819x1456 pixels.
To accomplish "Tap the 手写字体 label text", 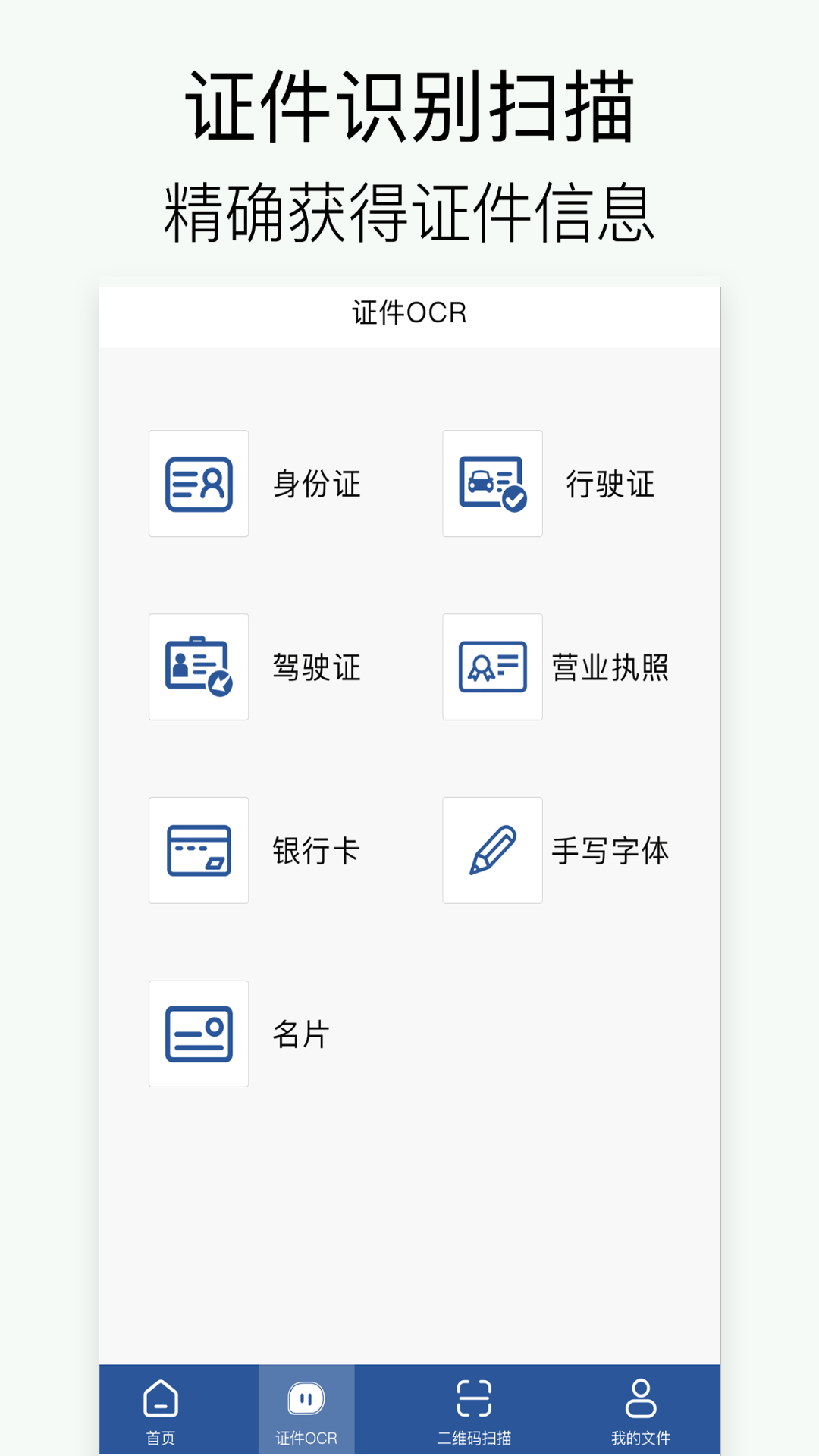I will coord(610,850).
